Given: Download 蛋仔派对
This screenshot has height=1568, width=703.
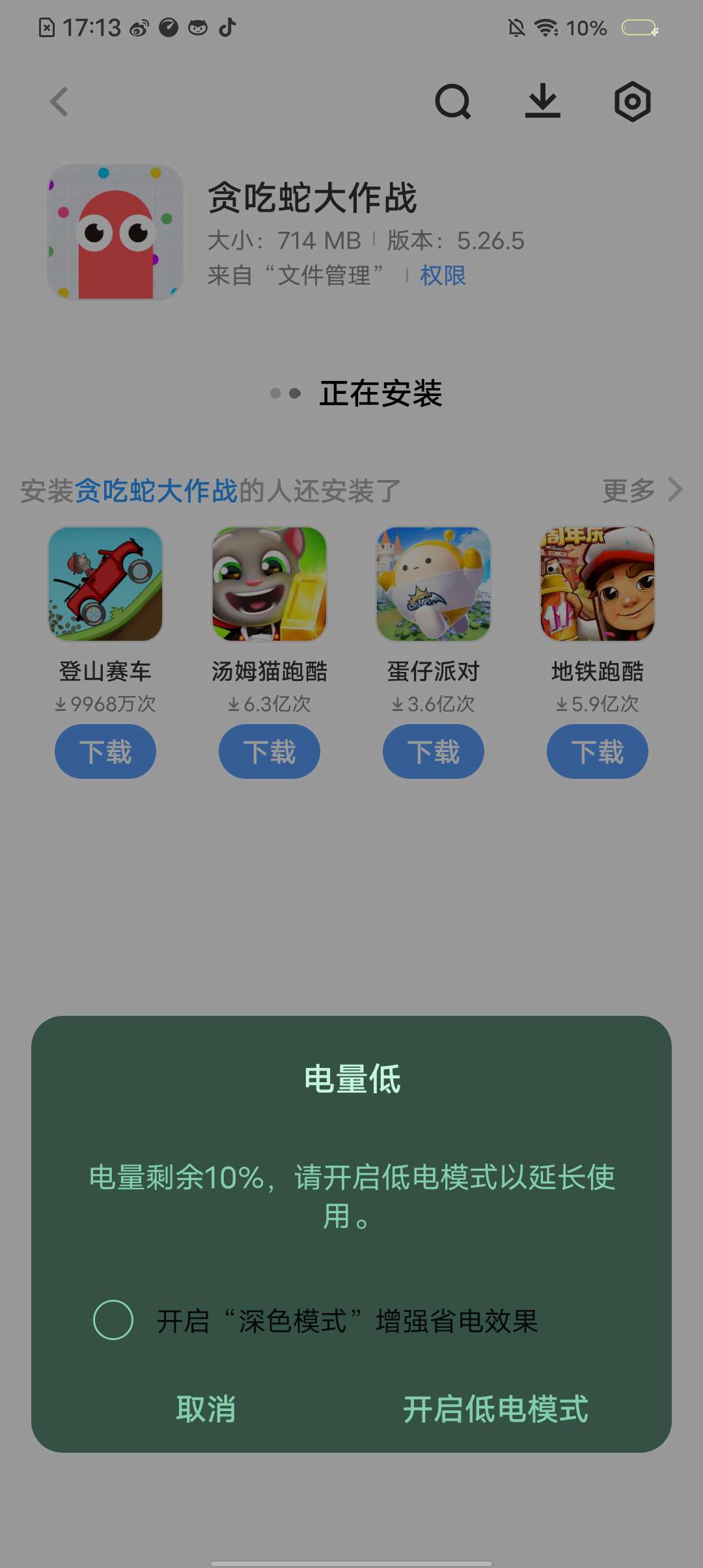Looking at the screenshot, I should 434,752.
